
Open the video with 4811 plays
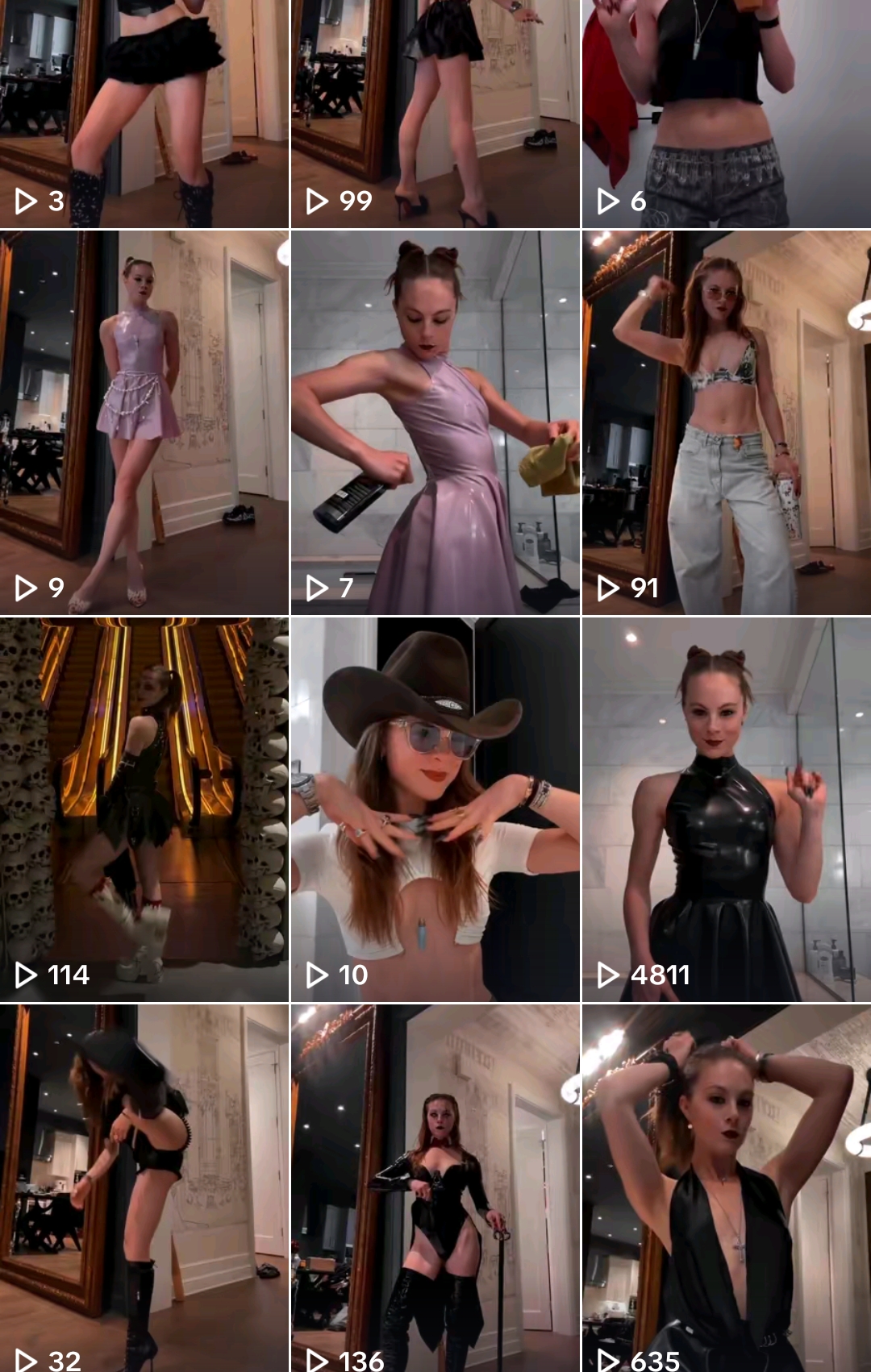[726, 809]
